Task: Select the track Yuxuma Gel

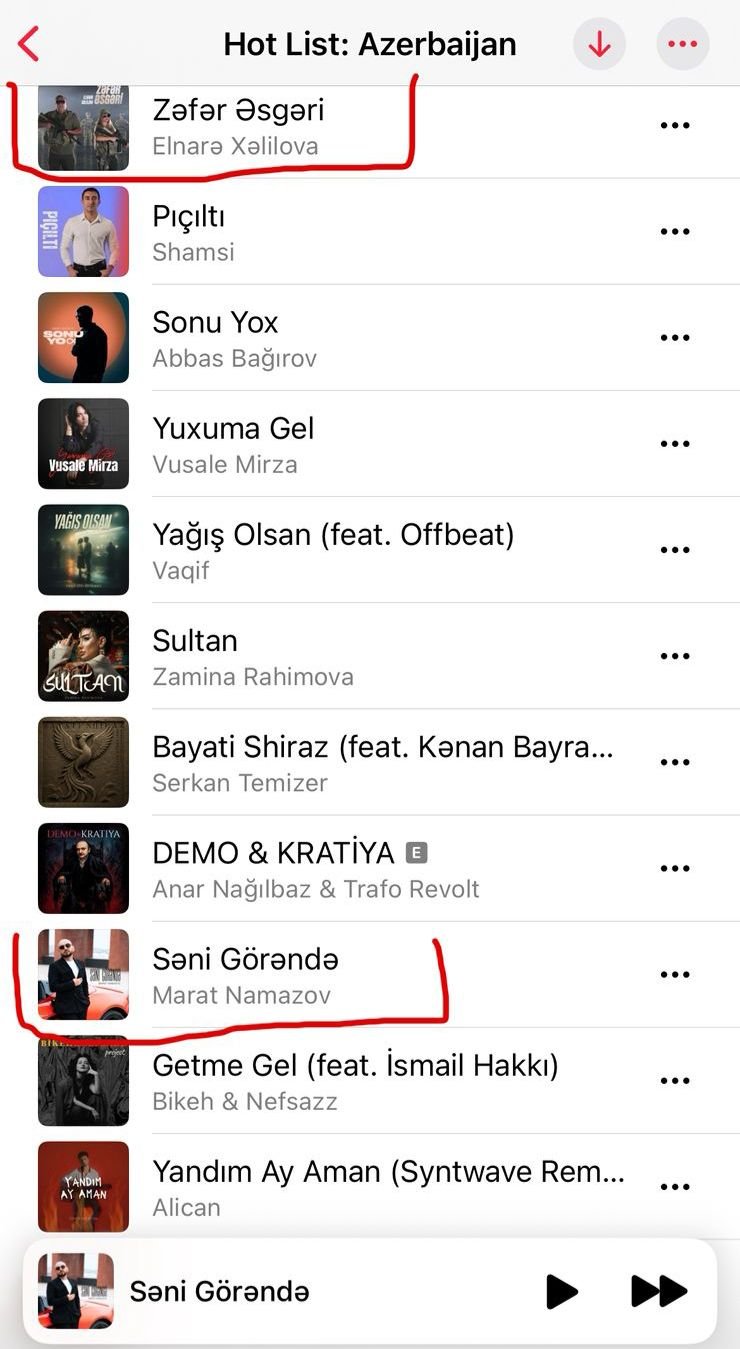Action: 233,429
